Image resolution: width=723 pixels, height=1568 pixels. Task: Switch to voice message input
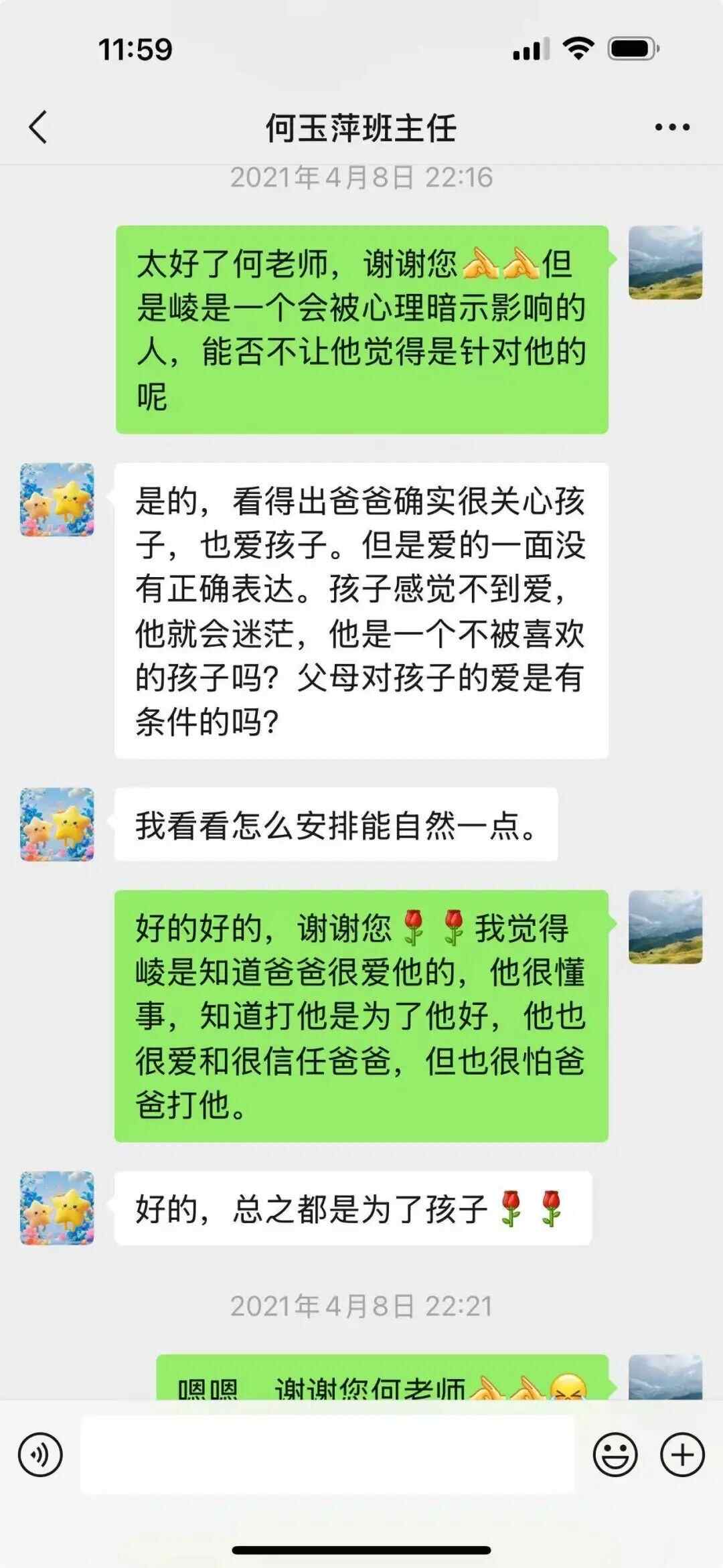(x=40, y=1455)
